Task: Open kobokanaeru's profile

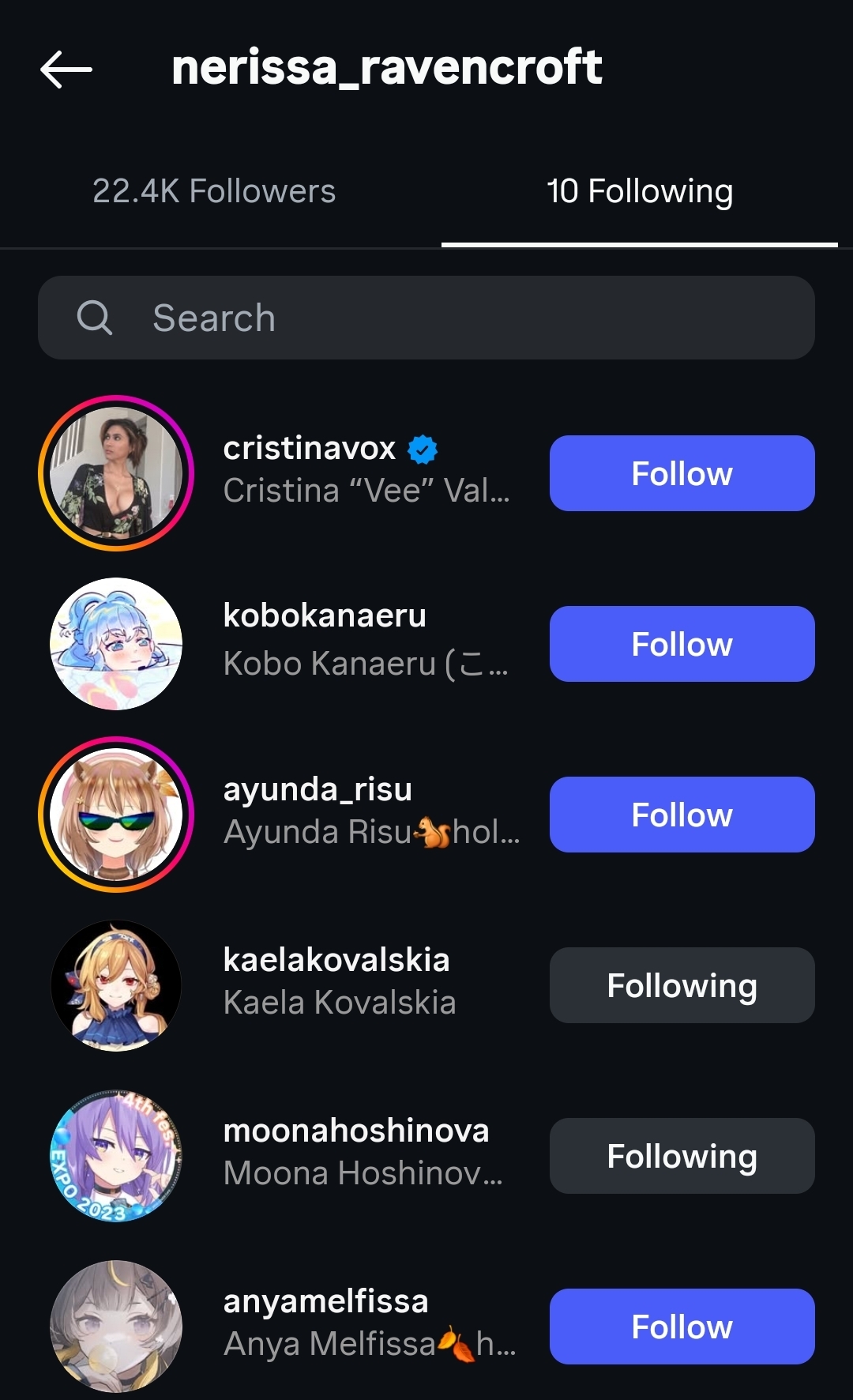Action: tap(325, 615)
